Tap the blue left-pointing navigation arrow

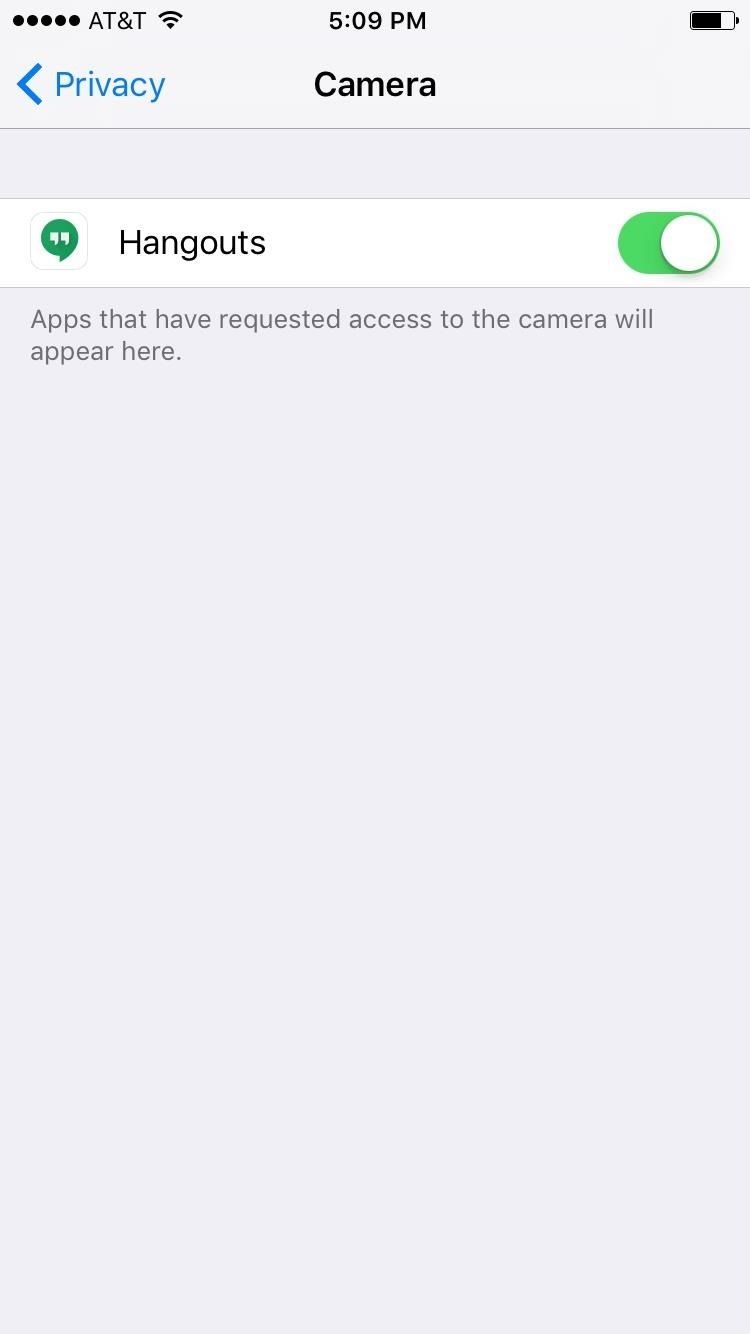(29, 84)
